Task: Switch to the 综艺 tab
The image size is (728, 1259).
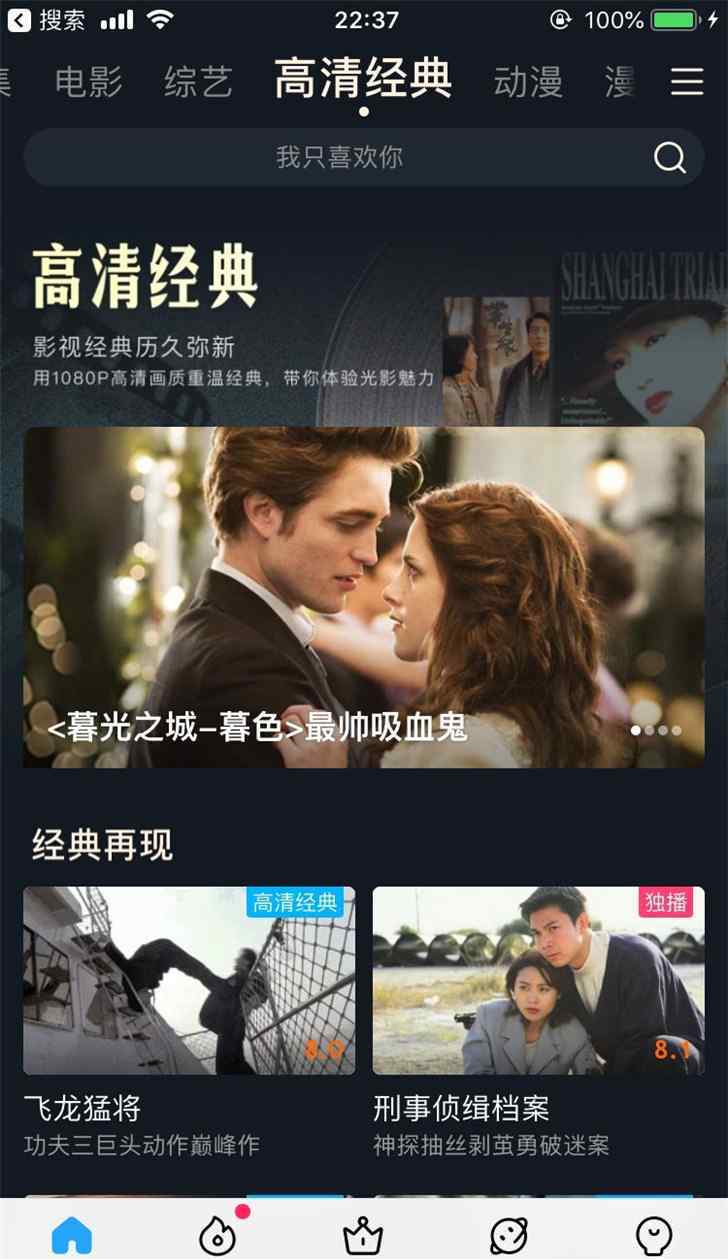Action: click(198, 82)
